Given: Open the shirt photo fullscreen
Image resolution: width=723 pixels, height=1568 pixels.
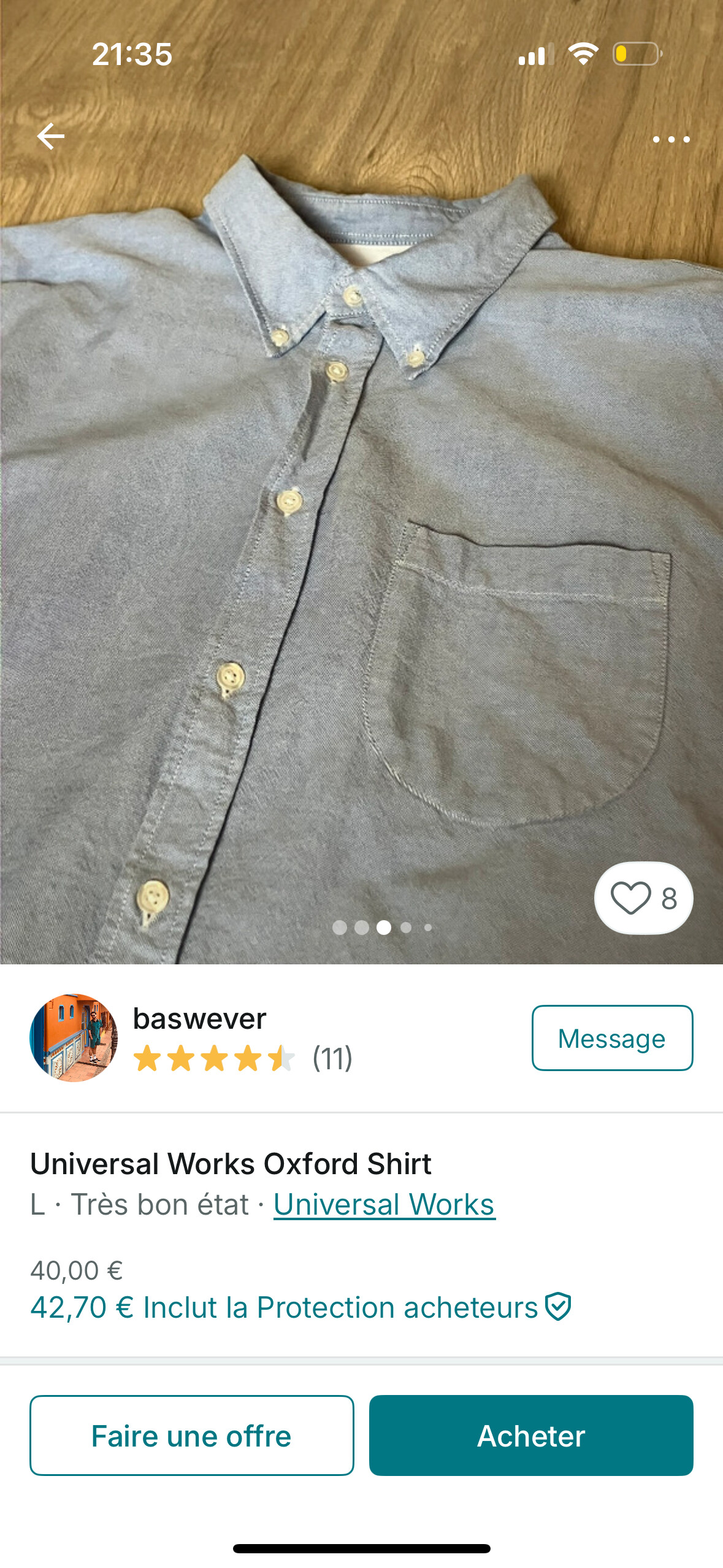Looking at the screenshot, I should (361, 521).
